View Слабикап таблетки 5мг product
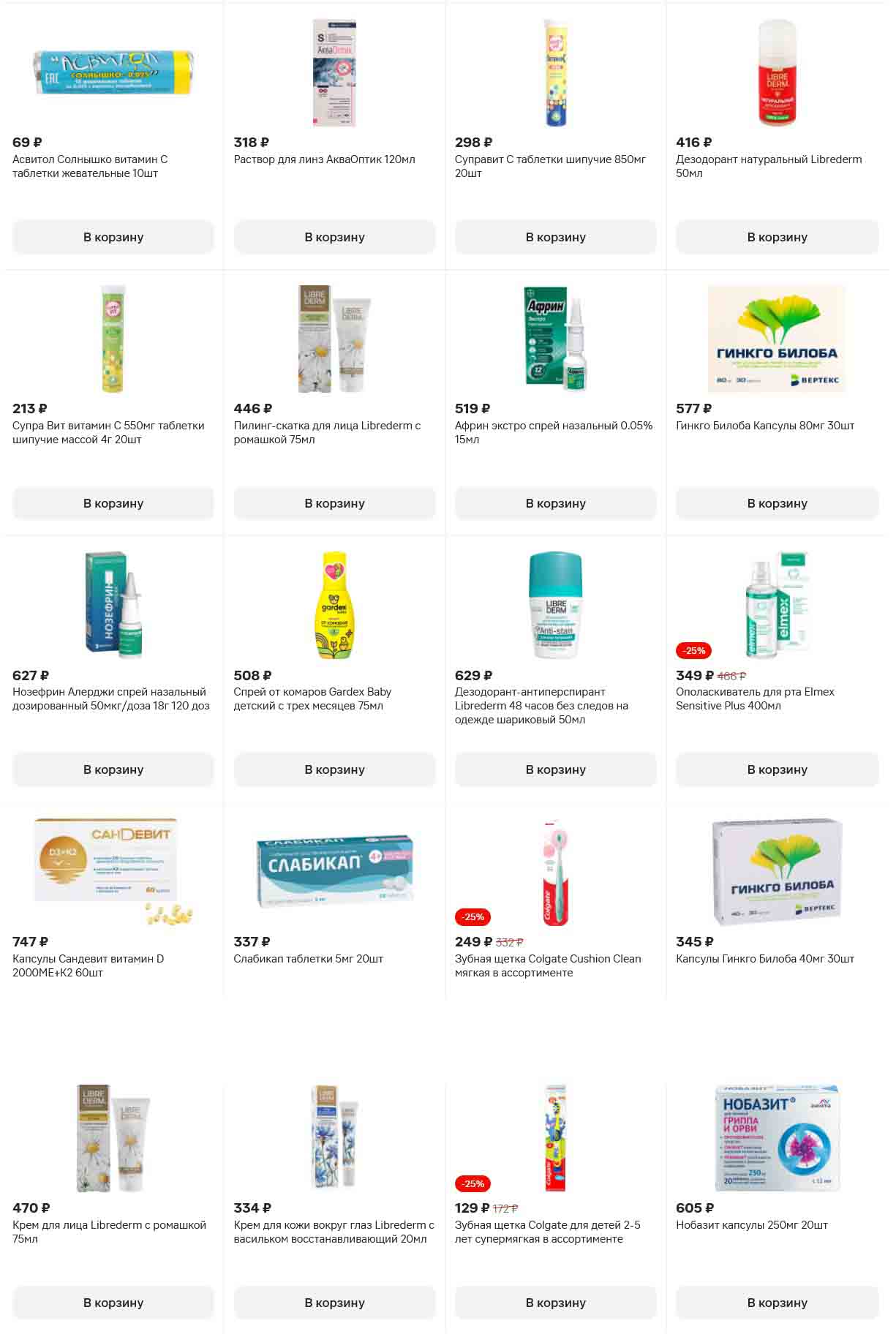896x1337 pixels. (308, 959)
